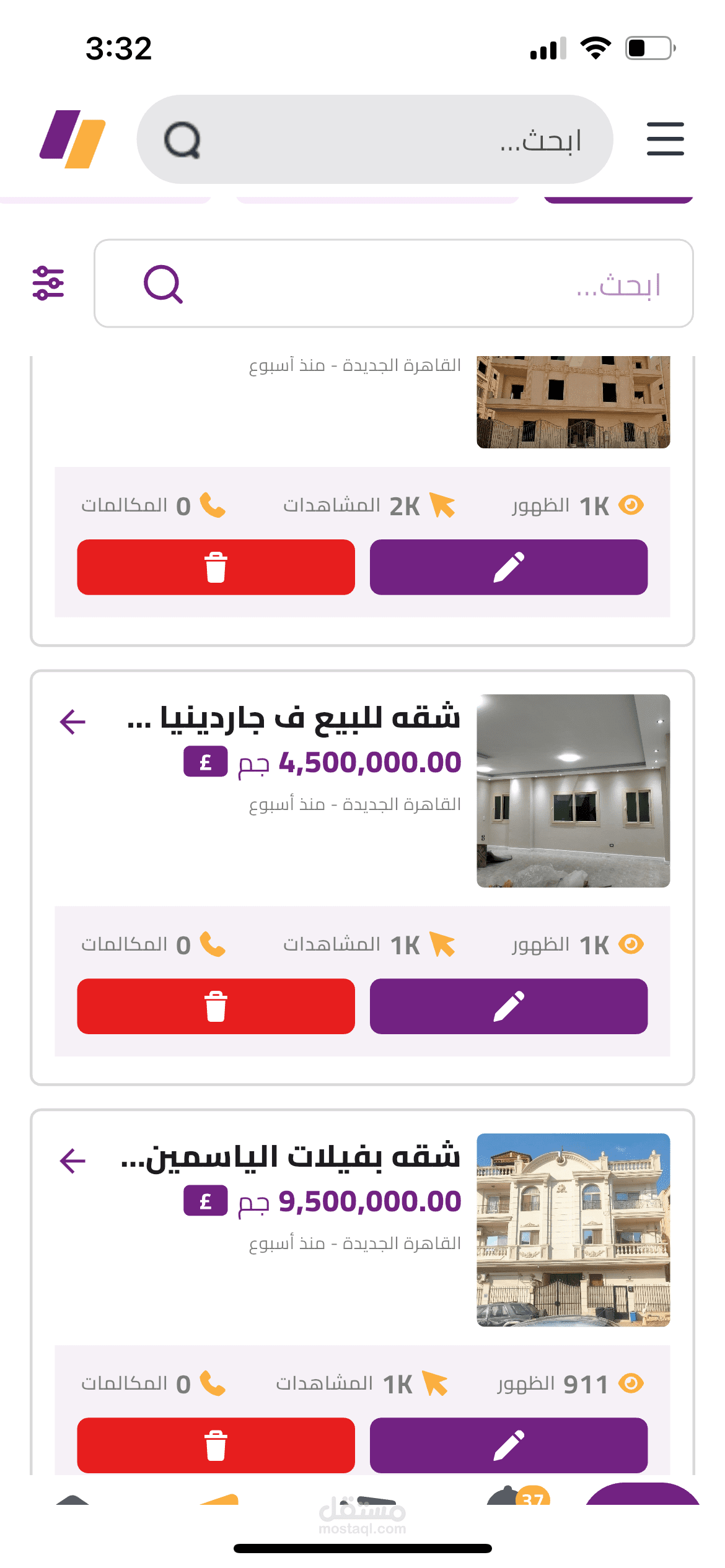The width and height of the screenshot is (725, 1568).
Task: Delete the 4,500,000.00 apartment listing
Action: 216,1006
